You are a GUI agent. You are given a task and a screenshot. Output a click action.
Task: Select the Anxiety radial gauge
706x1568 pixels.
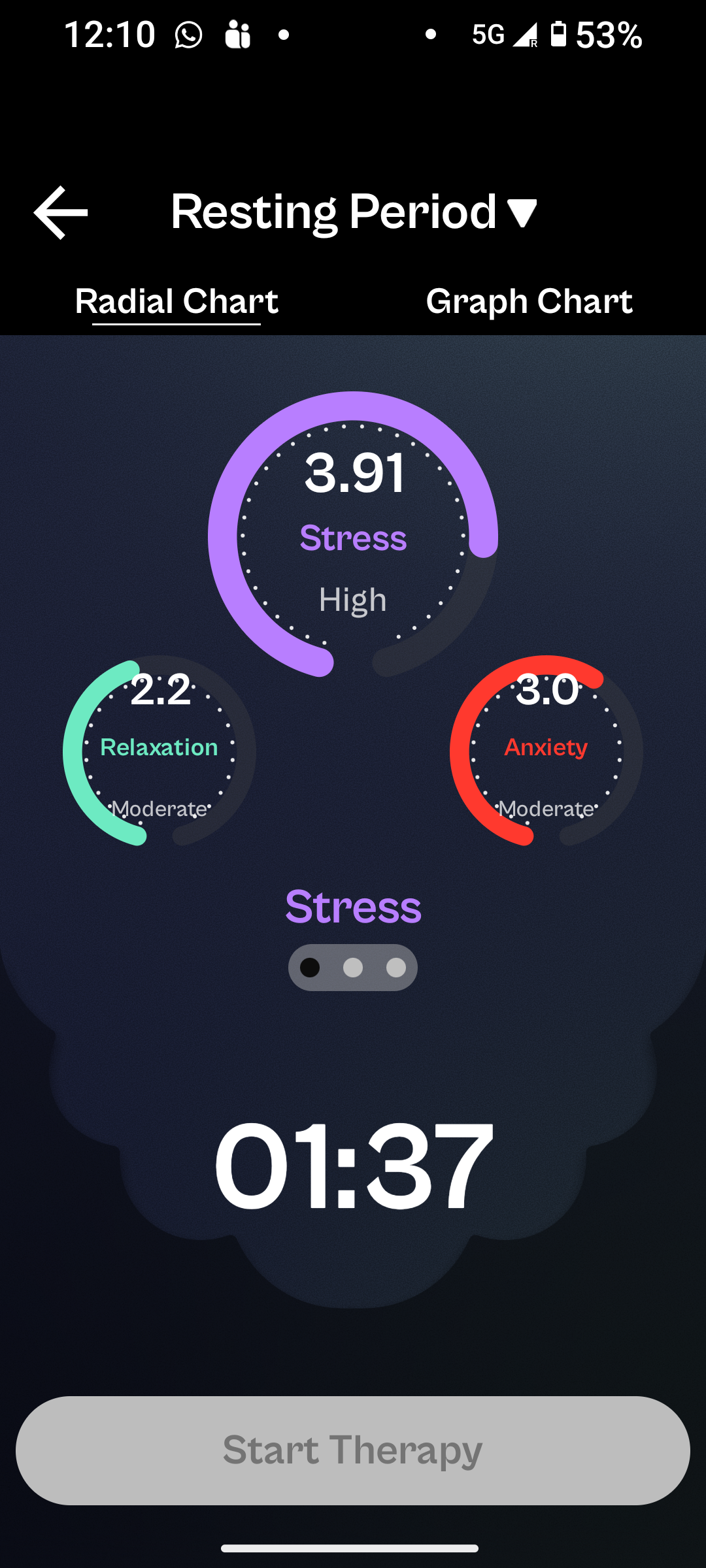[546, 751]
